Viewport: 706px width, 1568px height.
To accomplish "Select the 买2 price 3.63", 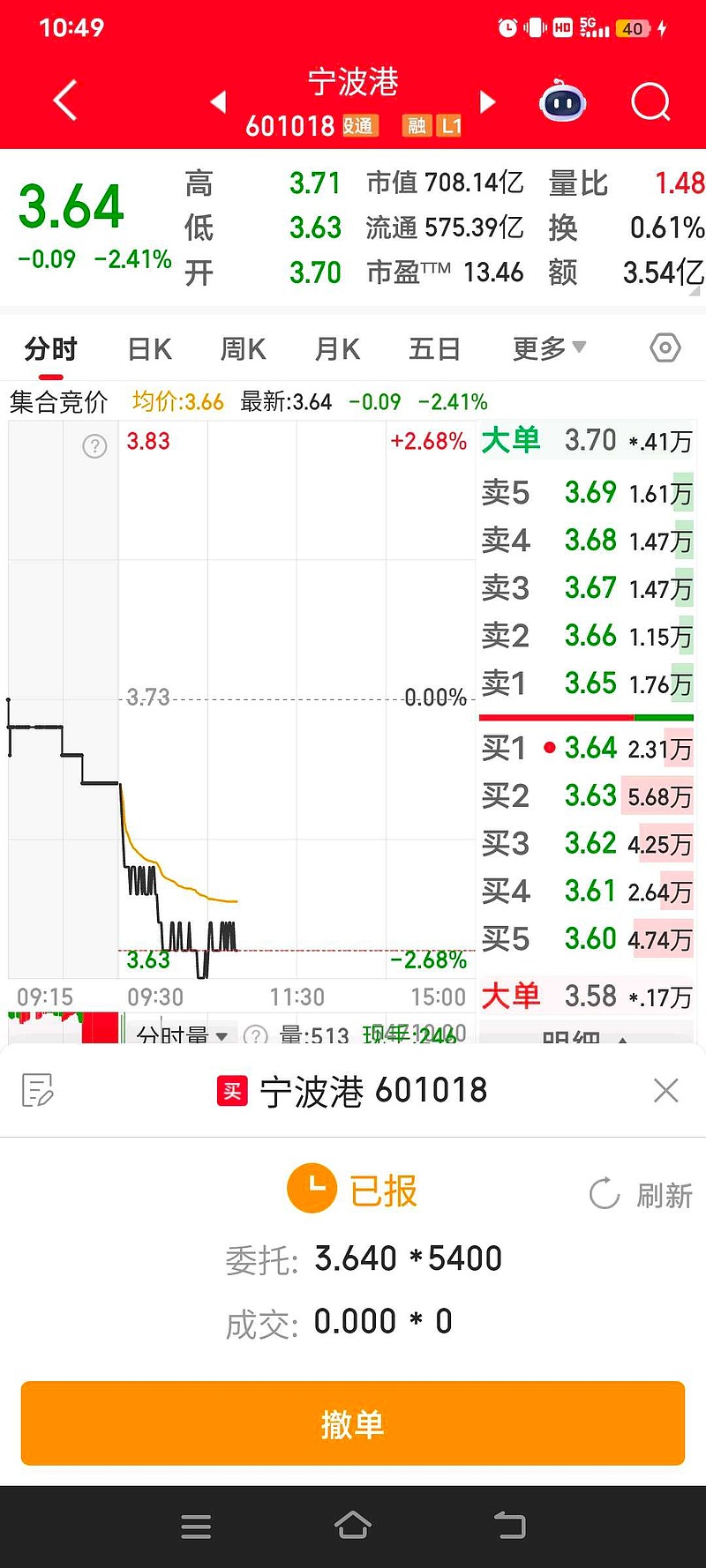I will tap(590, 796).
